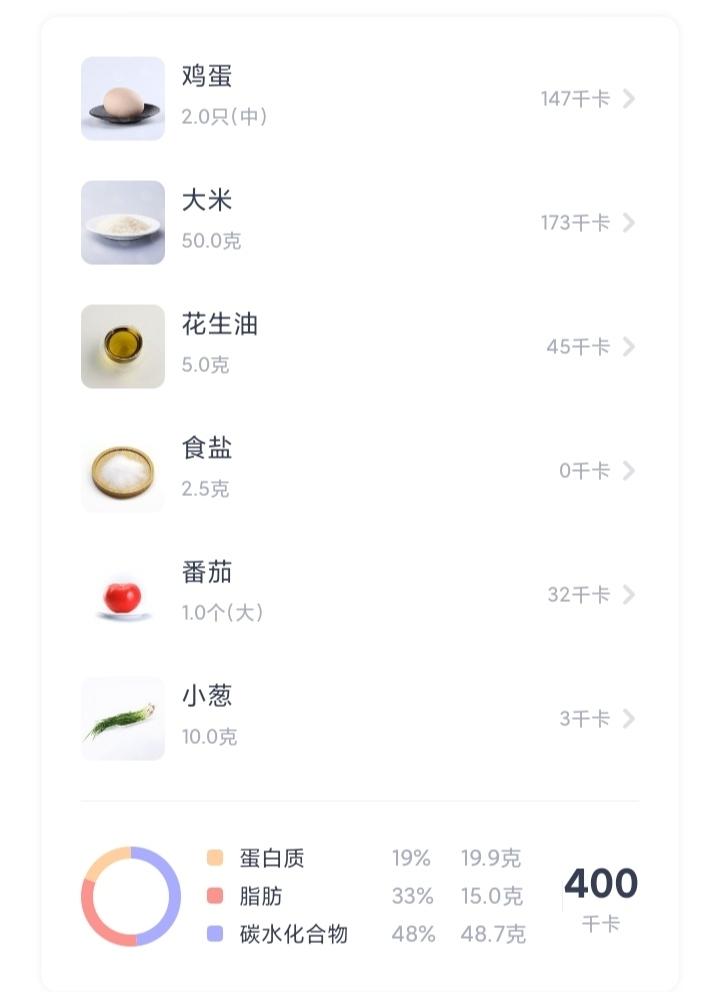The image size is (720, 992).
Task: Open rice details using the right arrow
Action: (x=629, y=223)
